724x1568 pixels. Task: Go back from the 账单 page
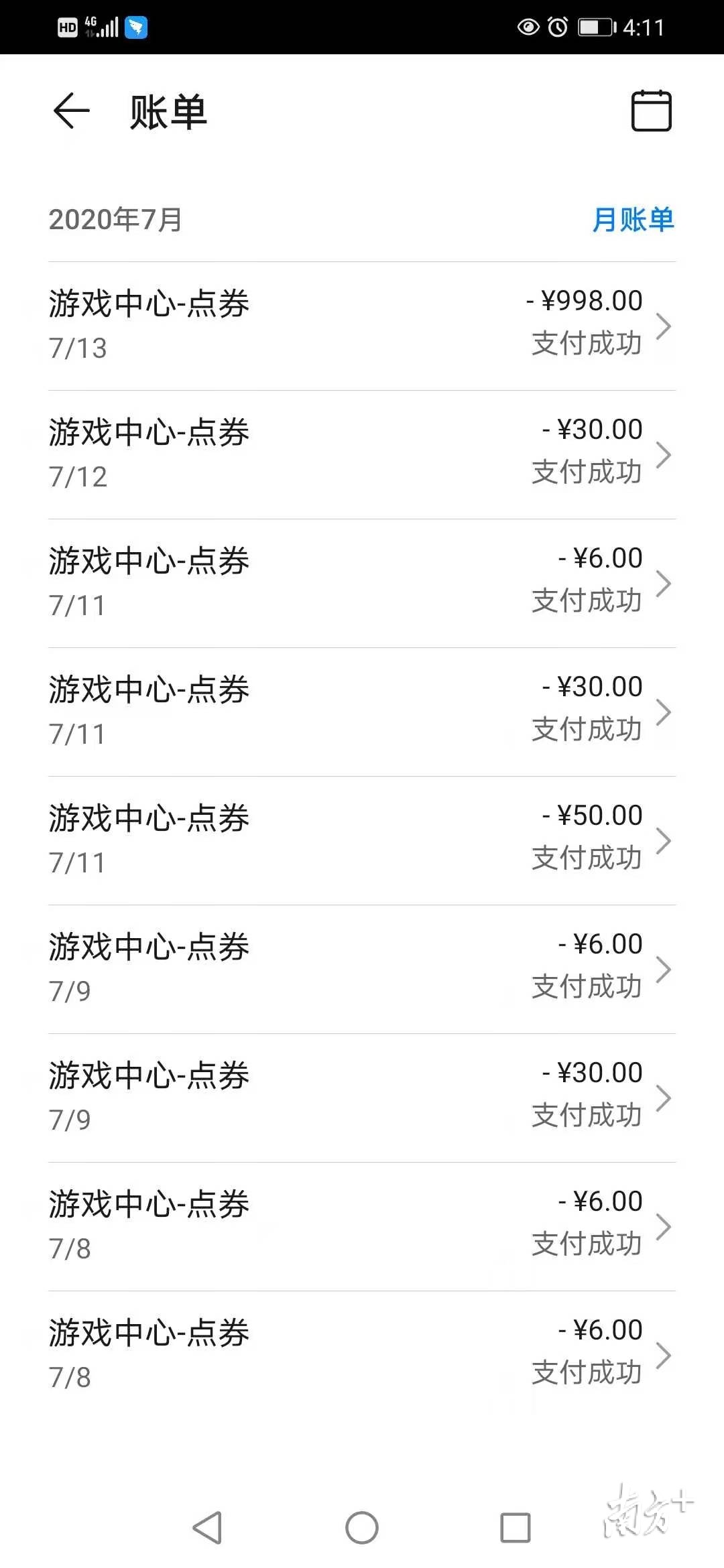pyautogui.click(x=71, y=111)
